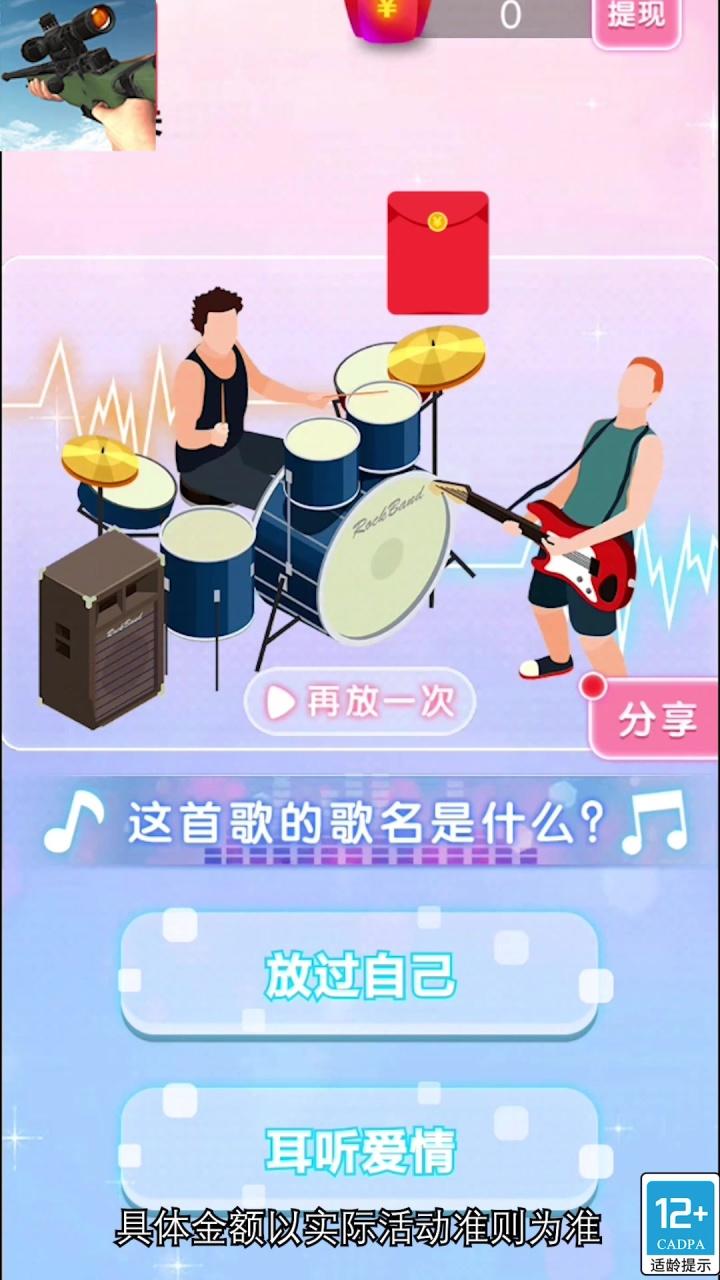
Task: View the 12+ 适龄提示 age rating notice
Action: 680,1223
